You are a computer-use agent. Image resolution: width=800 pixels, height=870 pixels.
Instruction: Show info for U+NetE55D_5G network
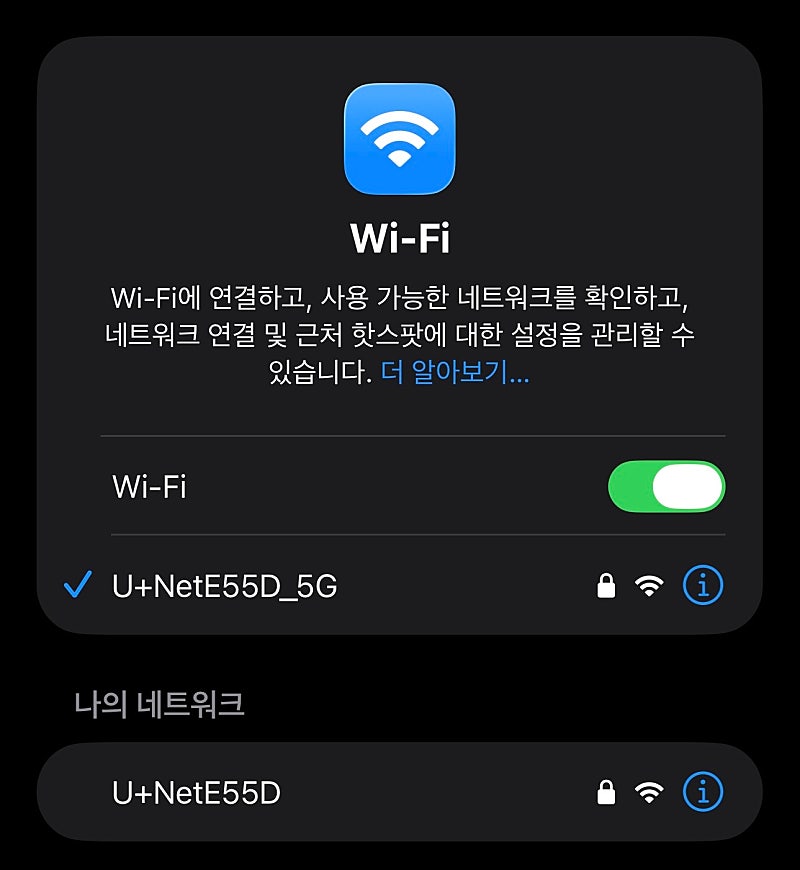pyautogui.click(x=702, y=586)
